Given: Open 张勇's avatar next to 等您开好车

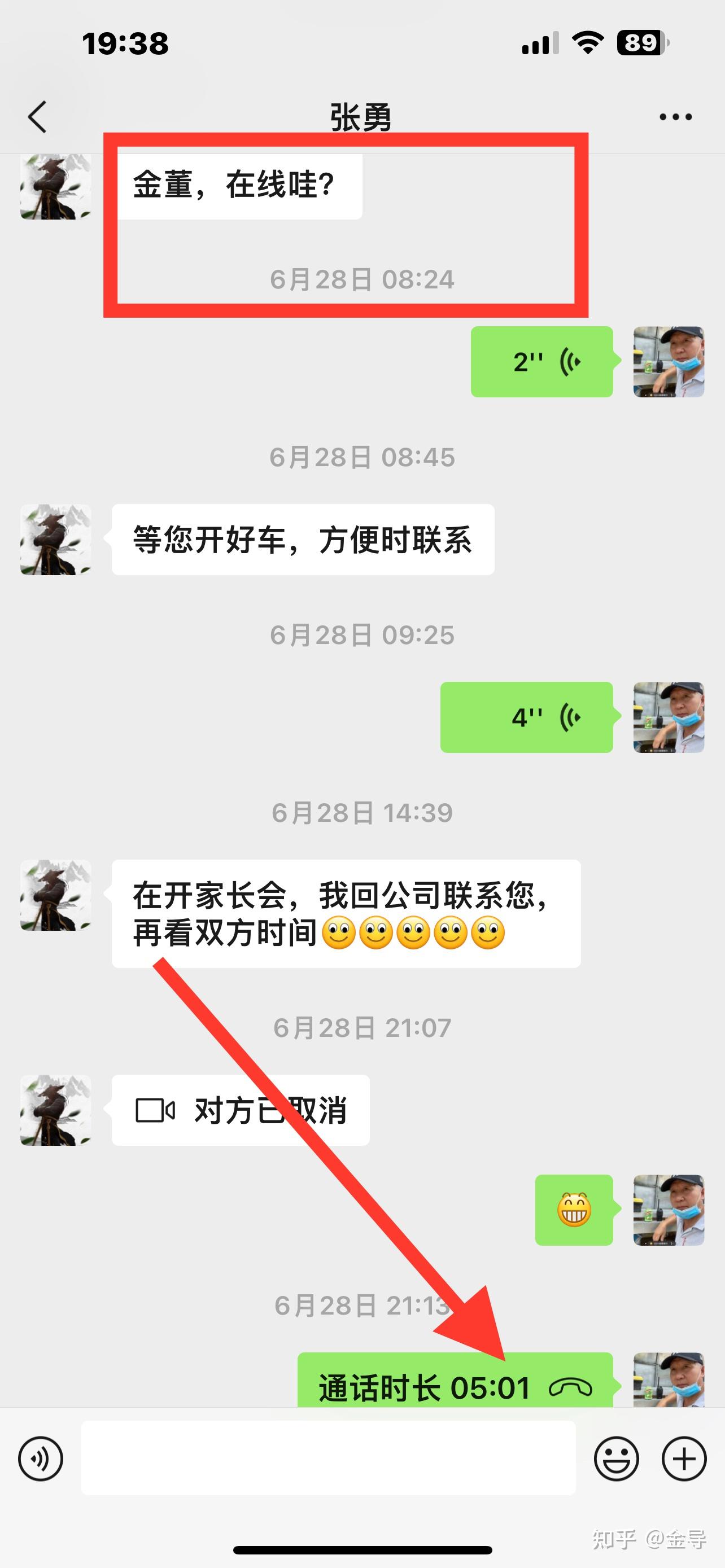Looking at the screenshot, I should coord(56,540).
